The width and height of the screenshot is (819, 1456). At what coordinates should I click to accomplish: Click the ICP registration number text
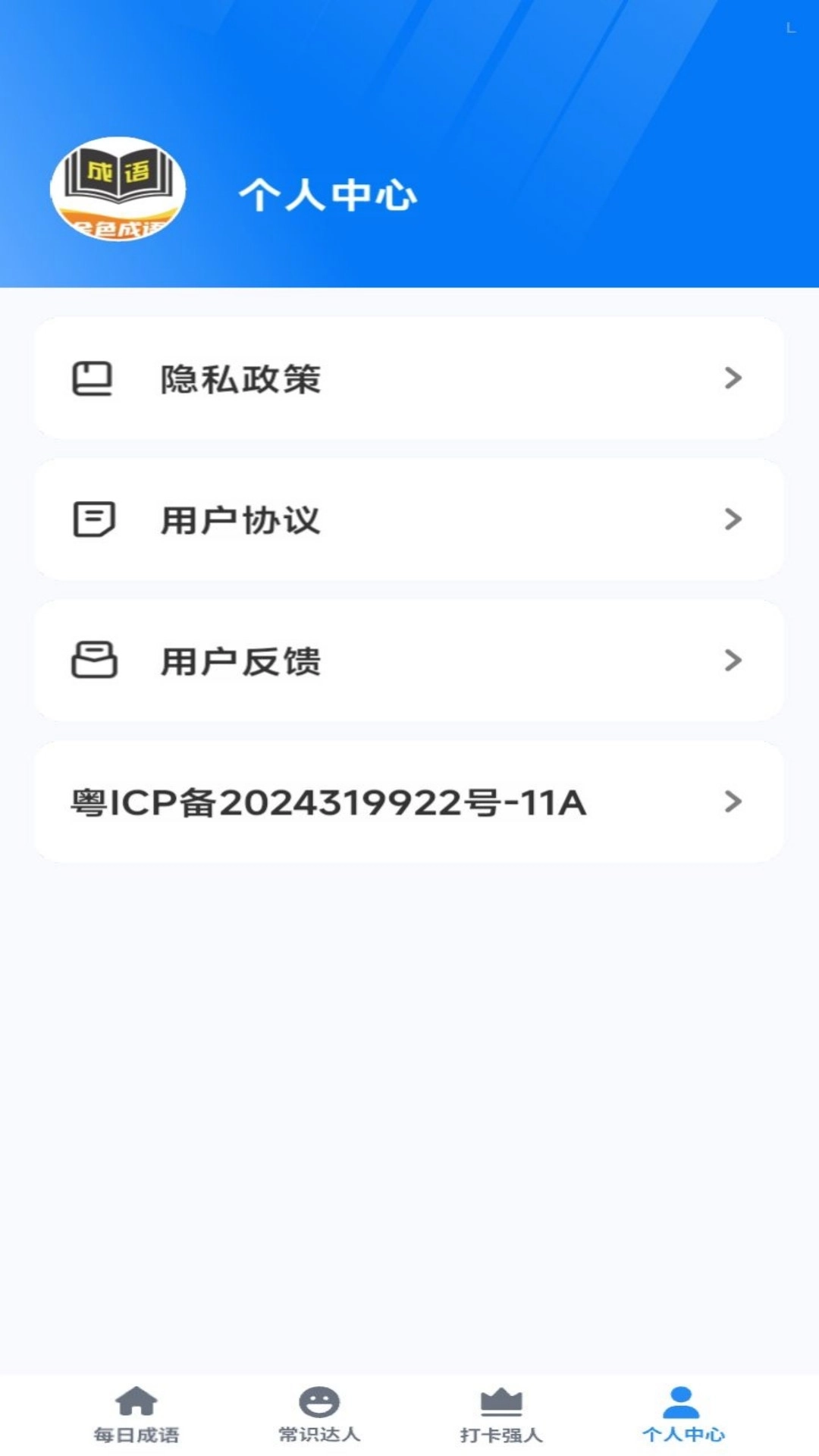326,805
